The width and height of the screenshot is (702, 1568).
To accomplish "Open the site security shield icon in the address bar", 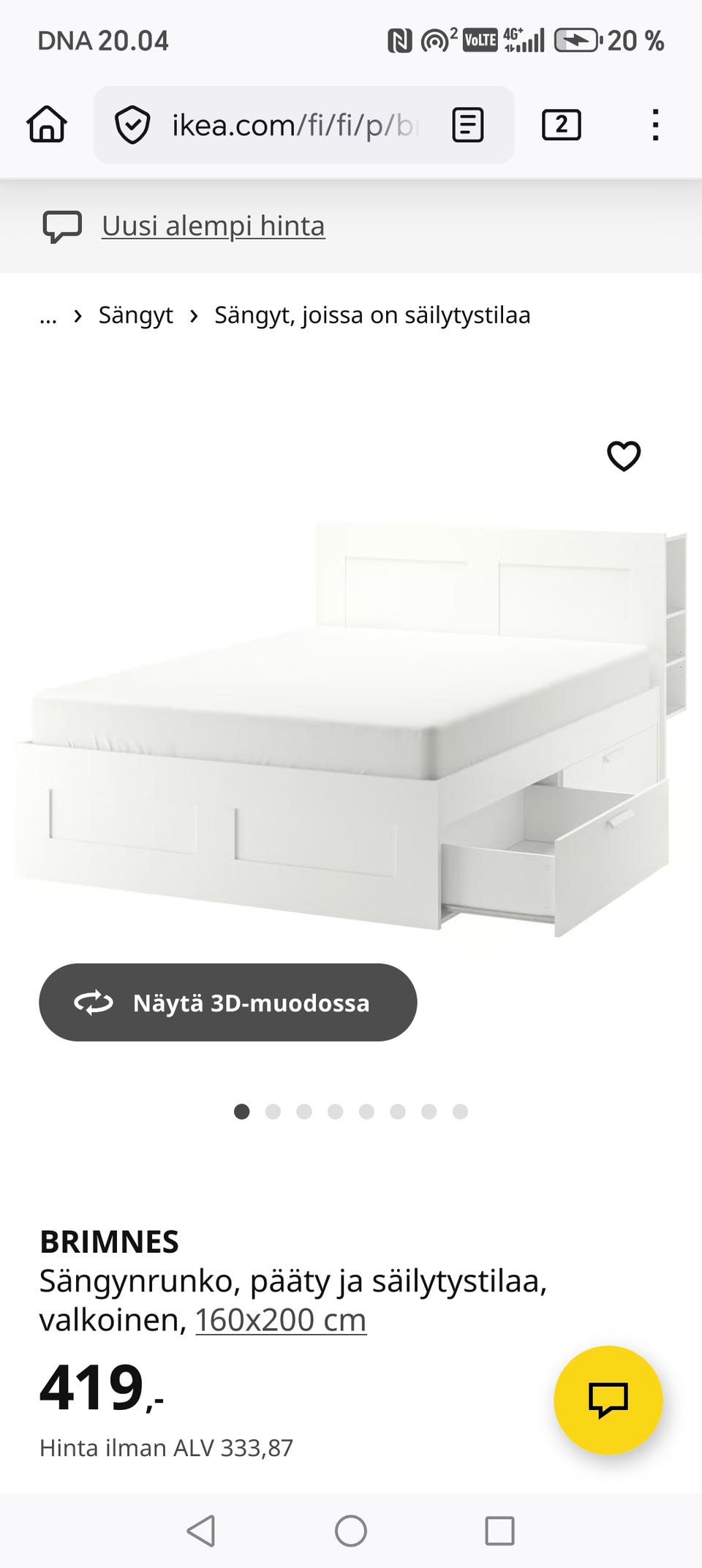I will (133, 124).
